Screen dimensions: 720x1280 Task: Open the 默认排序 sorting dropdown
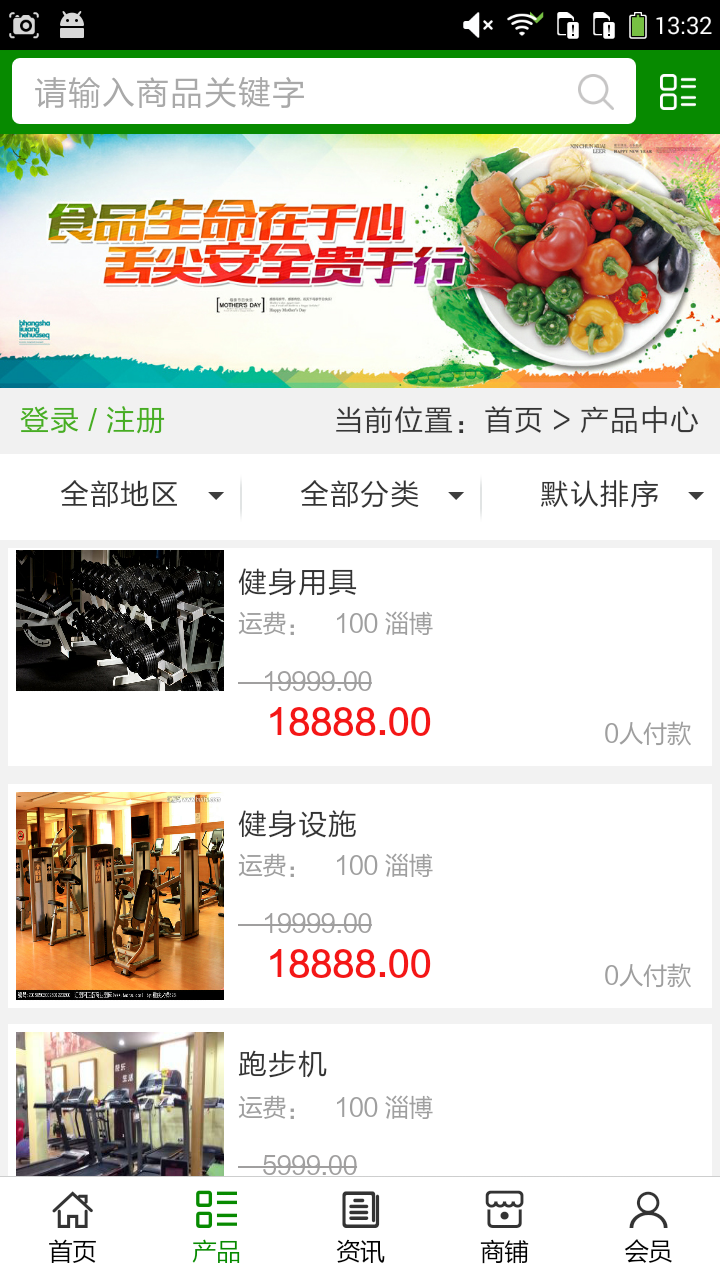click(x=620, y=495)
